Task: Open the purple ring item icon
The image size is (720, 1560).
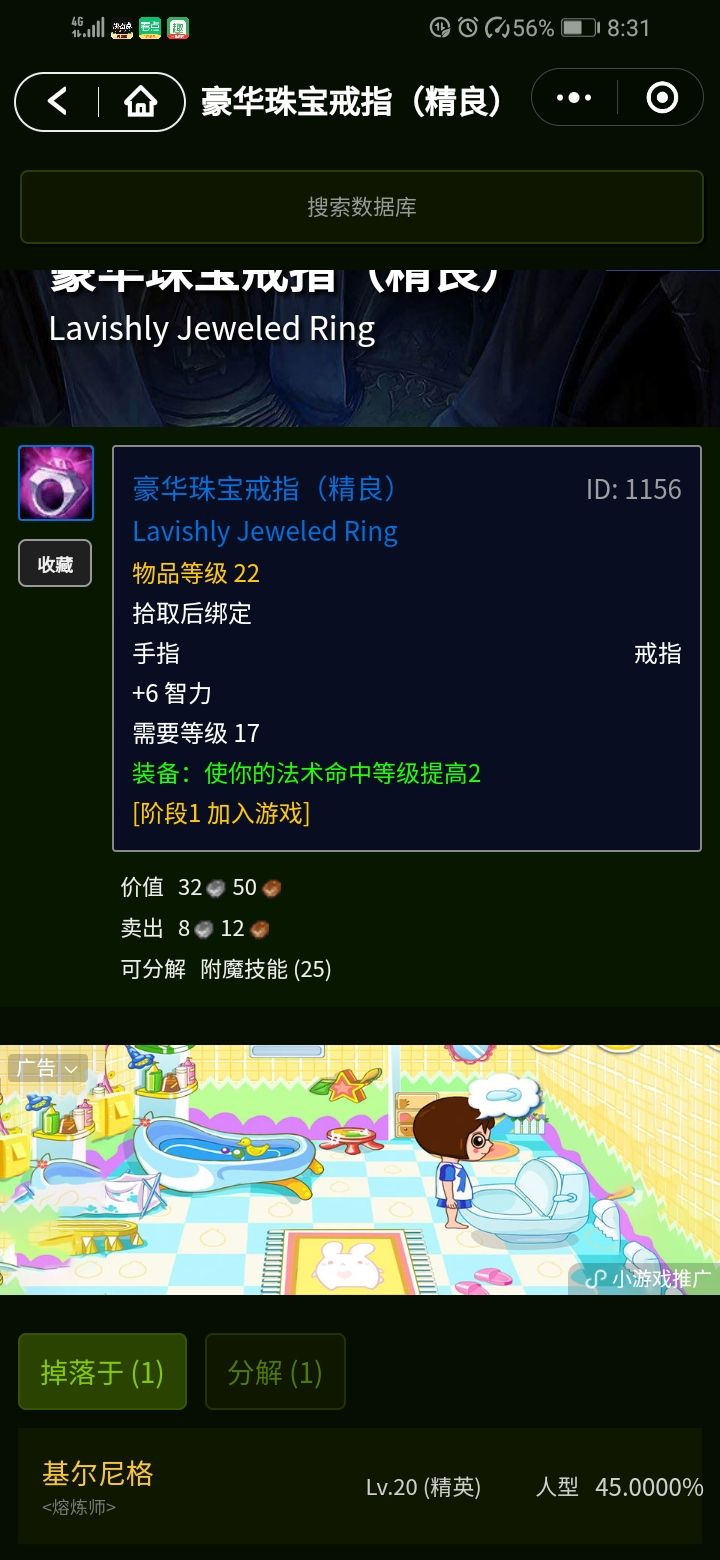Action: (x=56, y=483)
